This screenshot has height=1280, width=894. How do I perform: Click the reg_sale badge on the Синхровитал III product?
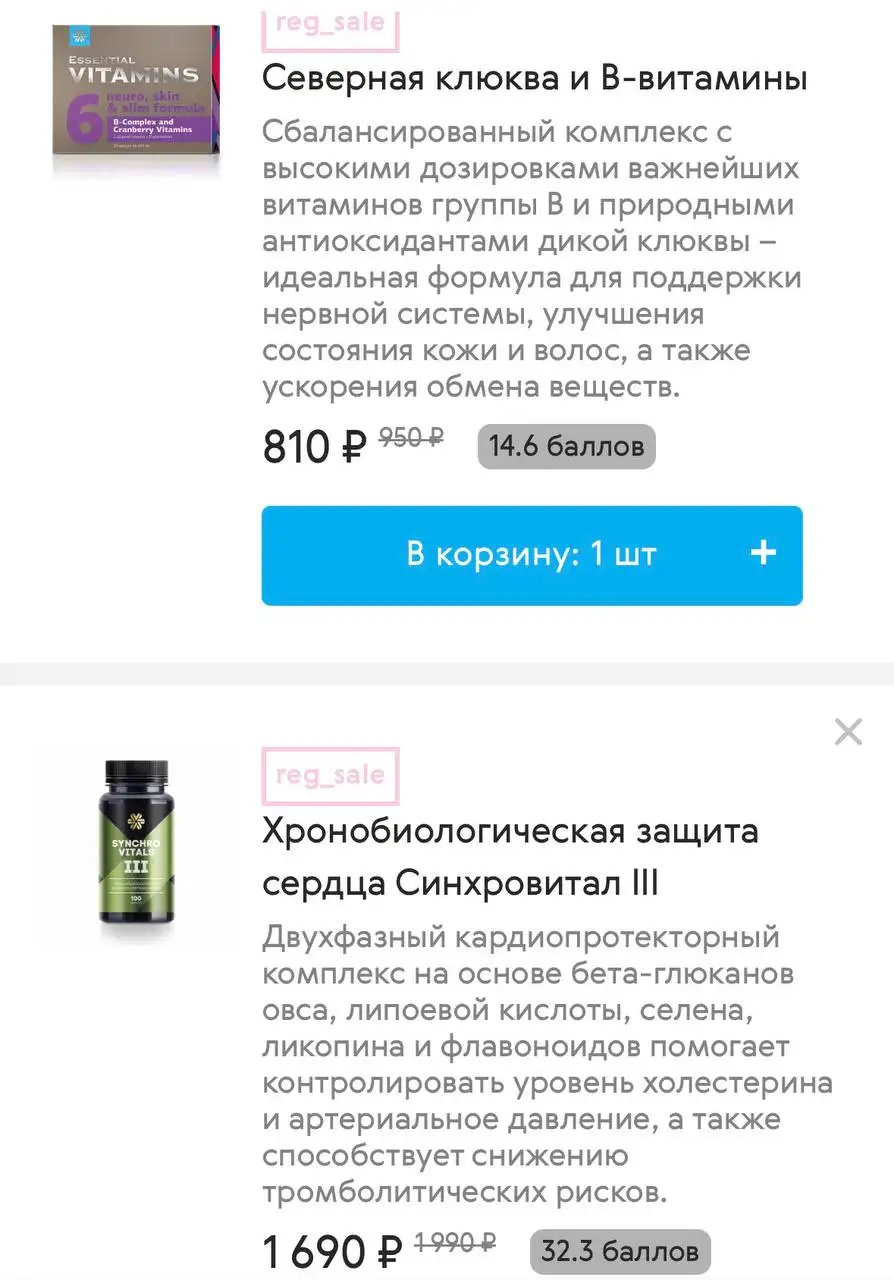(x=330, y=776)
